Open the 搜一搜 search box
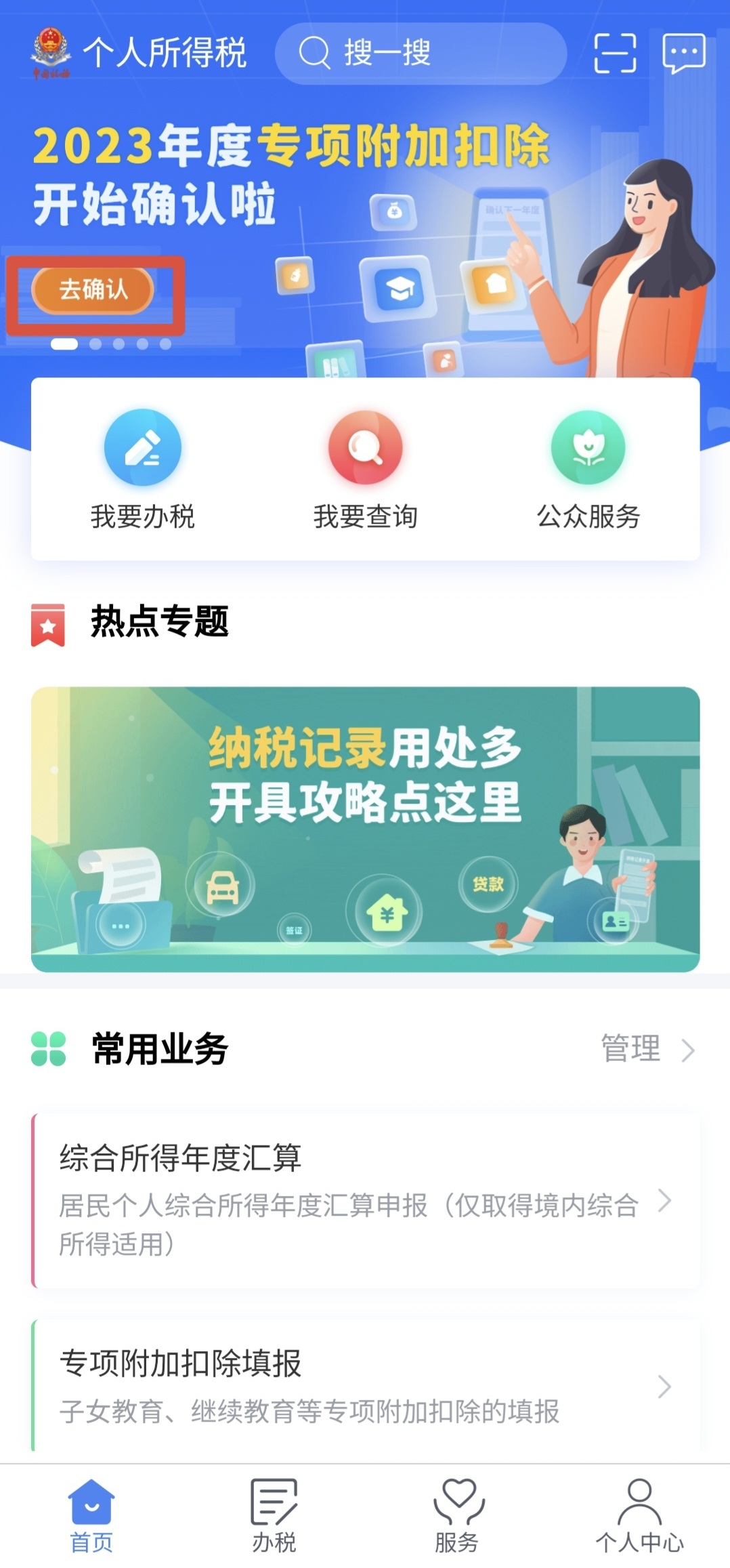The image size is (730, 1568). pyautogui.click(x=420, y=53)
